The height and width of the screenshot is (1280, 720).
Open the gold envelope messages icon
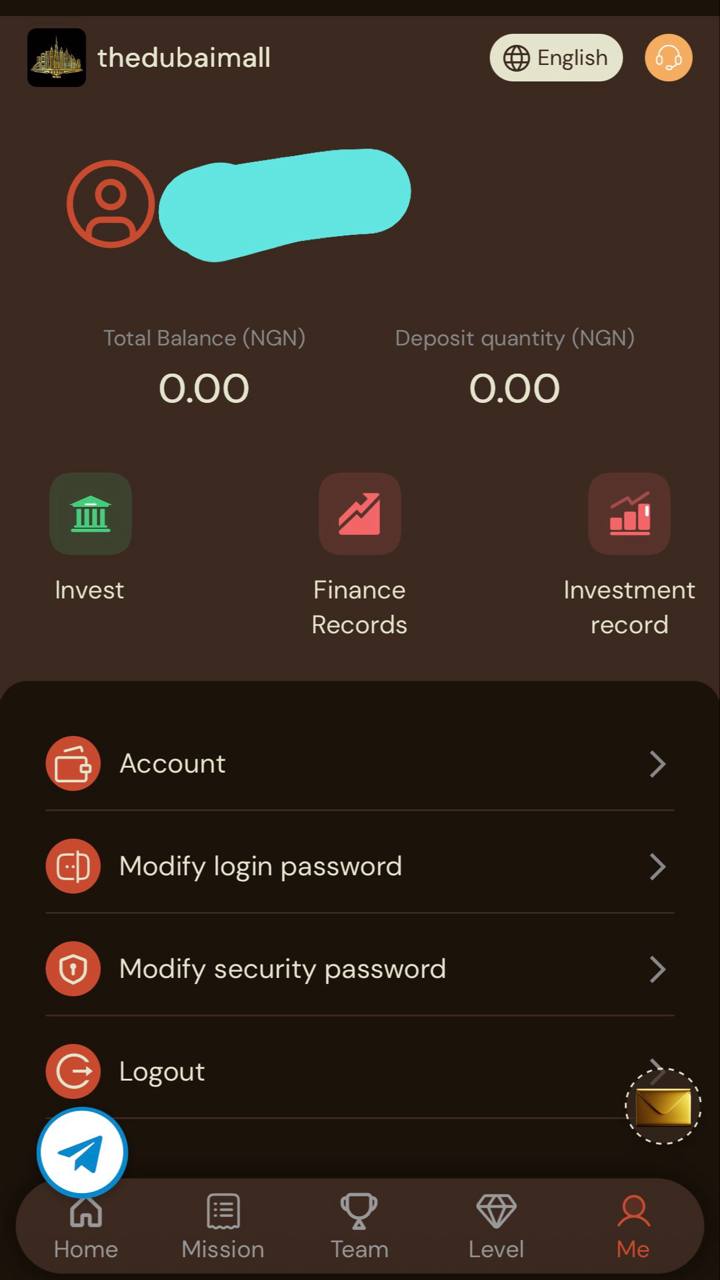[663, 1107]
